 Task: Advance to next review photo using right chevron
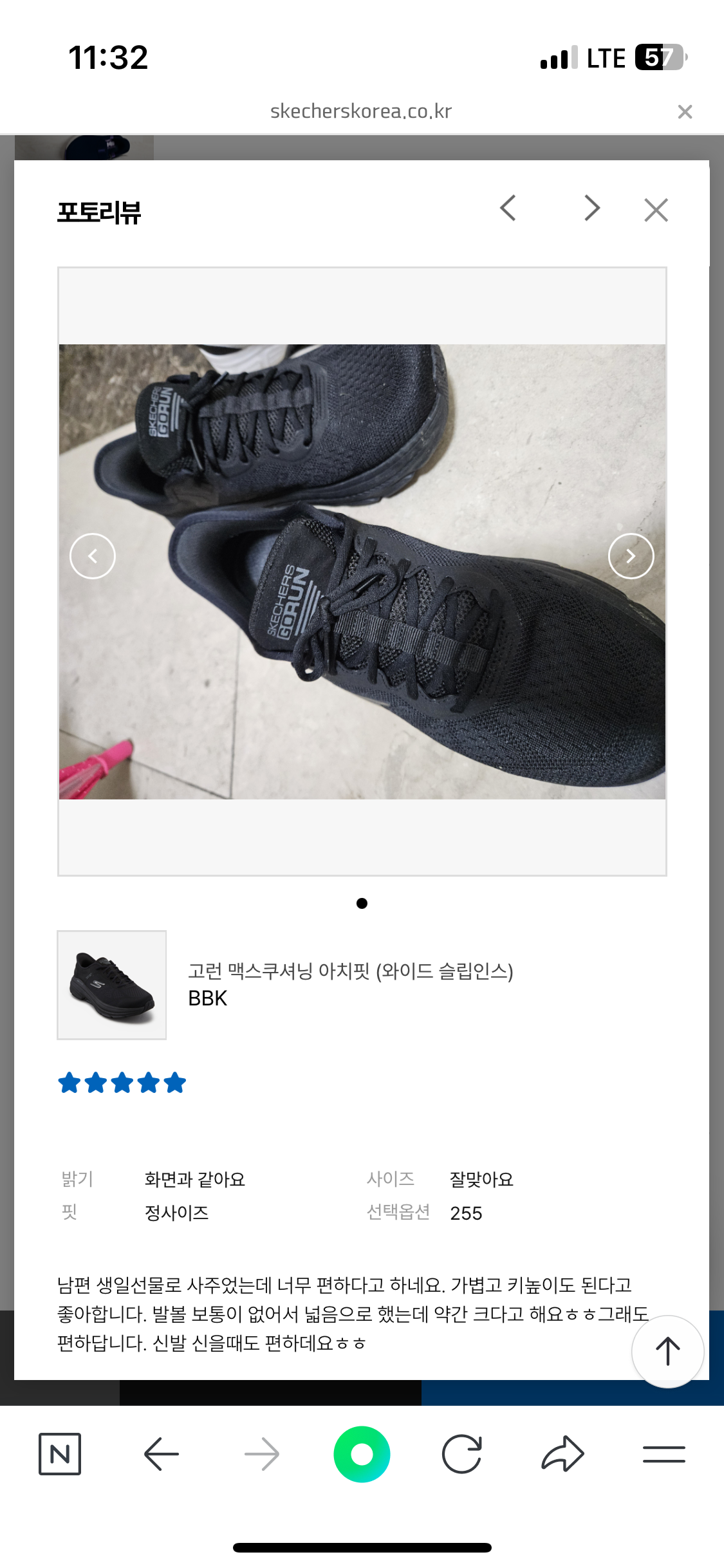pos(631,555)
